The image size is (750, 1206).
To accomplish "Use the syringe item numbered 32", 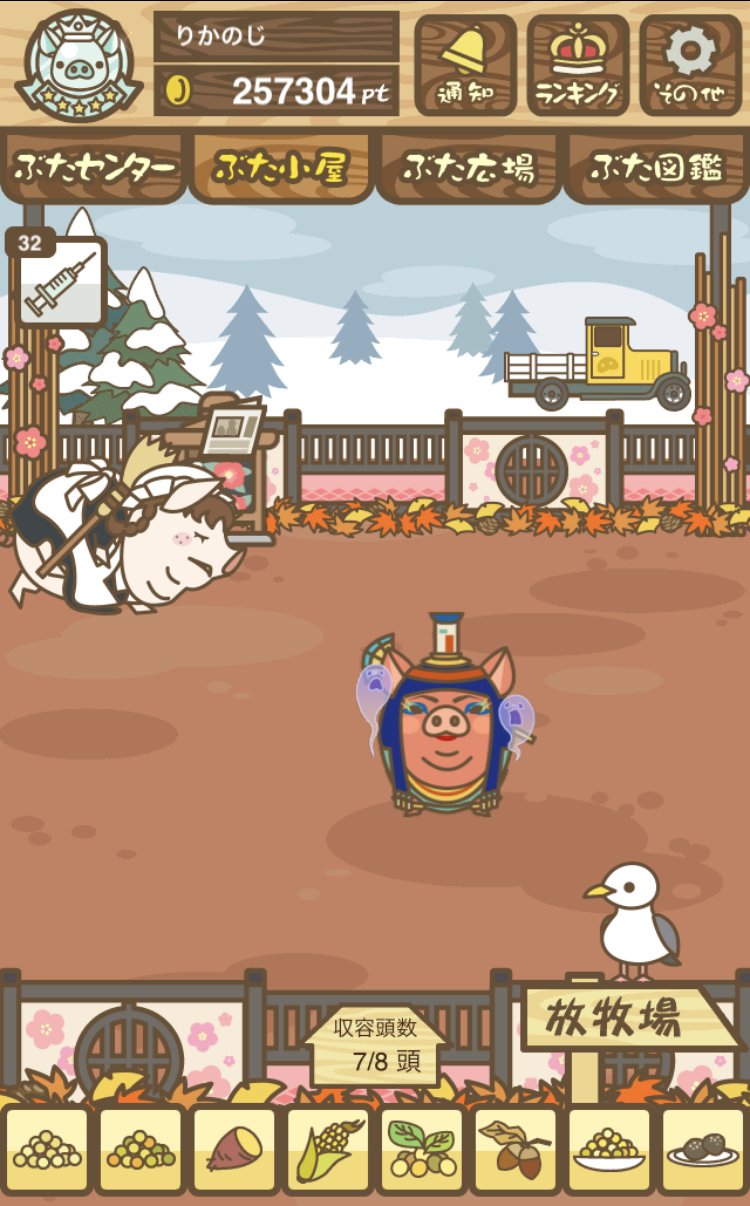I will pos(58,280).
